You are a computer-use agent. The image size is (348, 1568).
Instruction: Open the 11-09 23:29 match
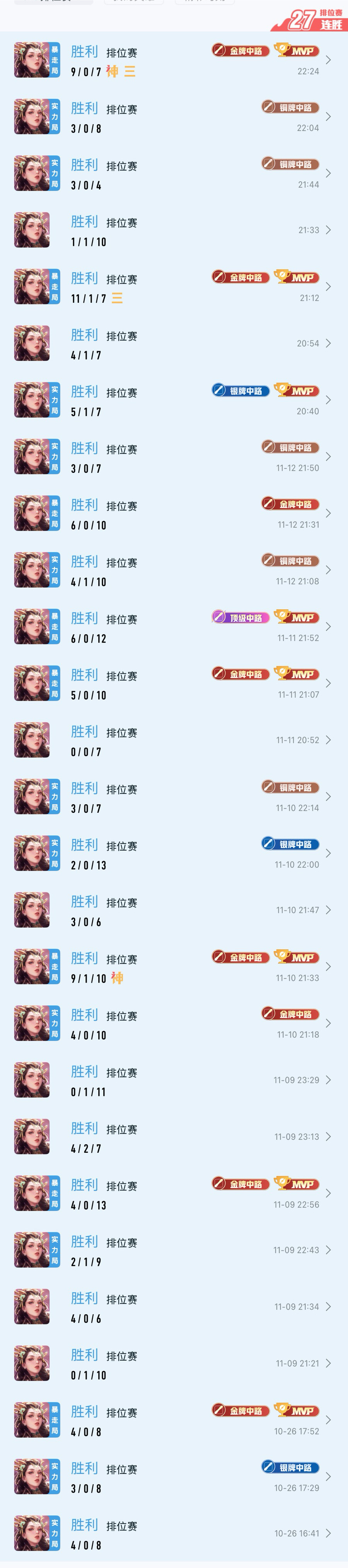(x=174, y=1079)
